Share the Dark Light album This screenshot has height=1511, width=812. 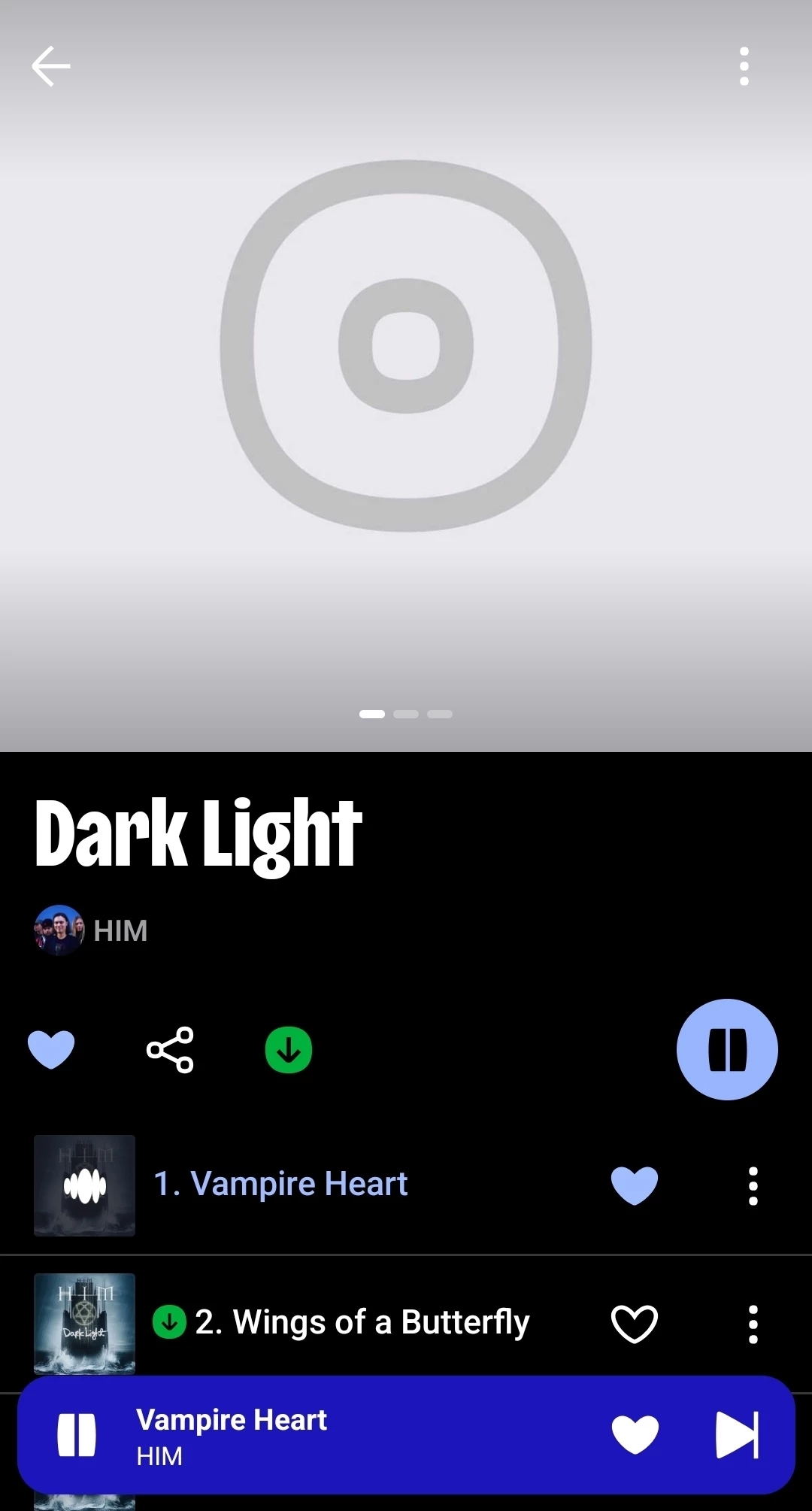point(170,1049)
